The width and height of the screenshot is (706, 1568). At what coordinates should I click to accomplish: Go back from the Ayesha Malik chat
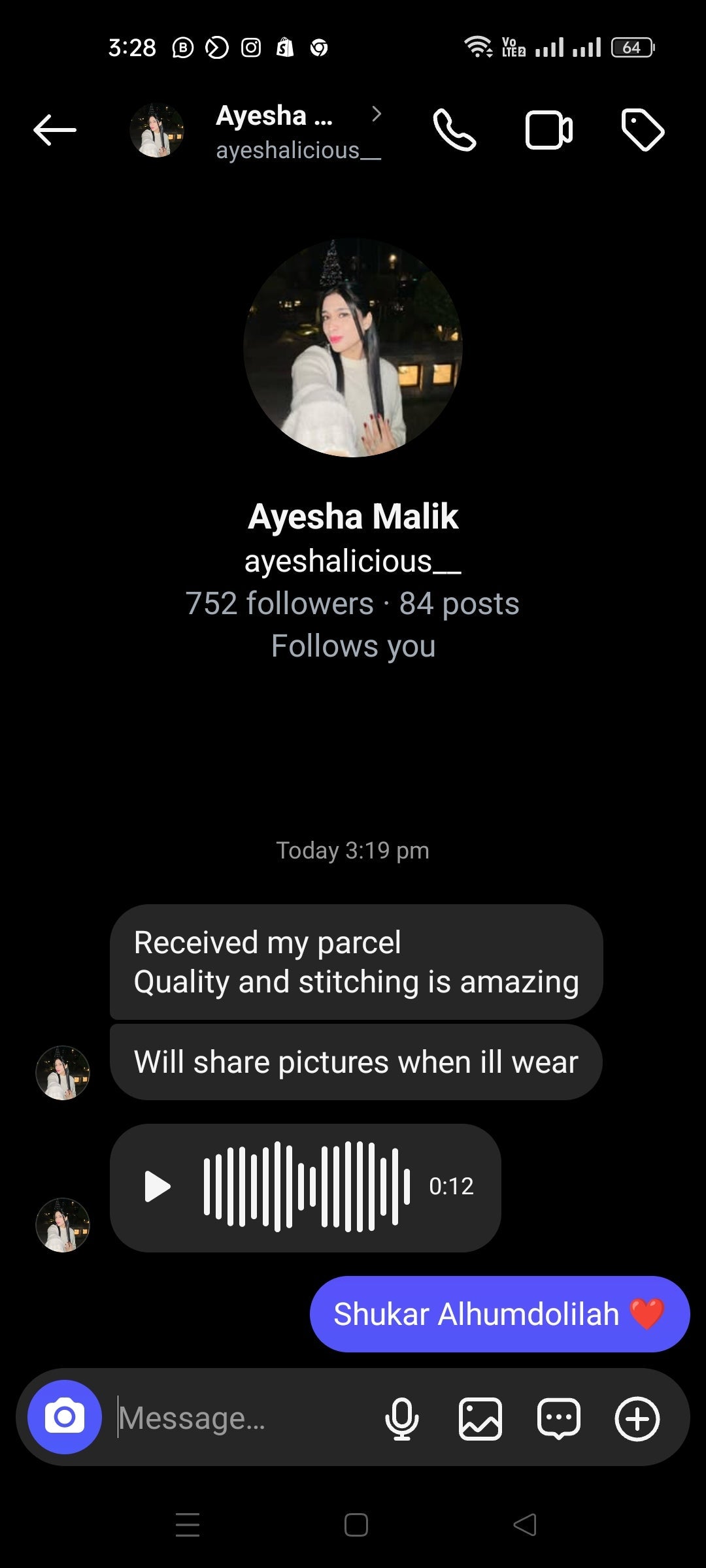55,130
